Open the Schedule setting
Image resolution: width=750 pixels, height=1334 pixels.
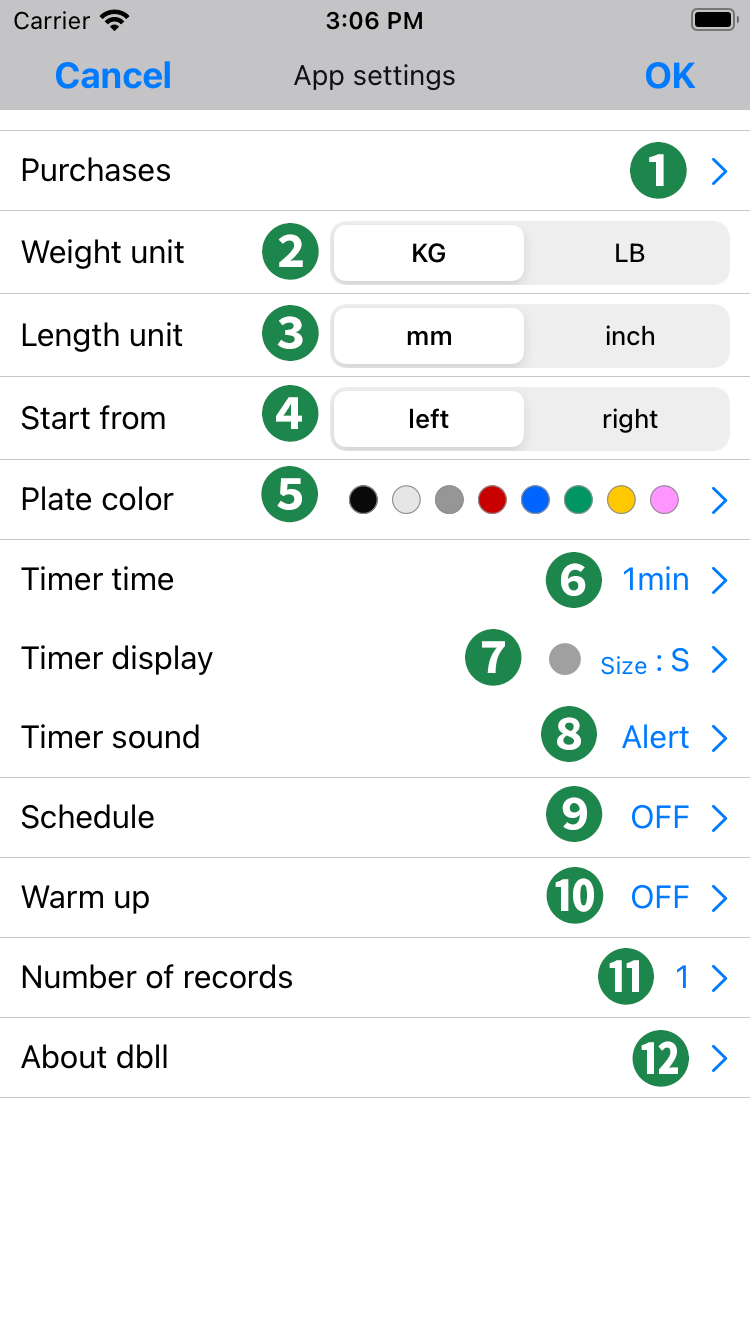coord(375,817)
